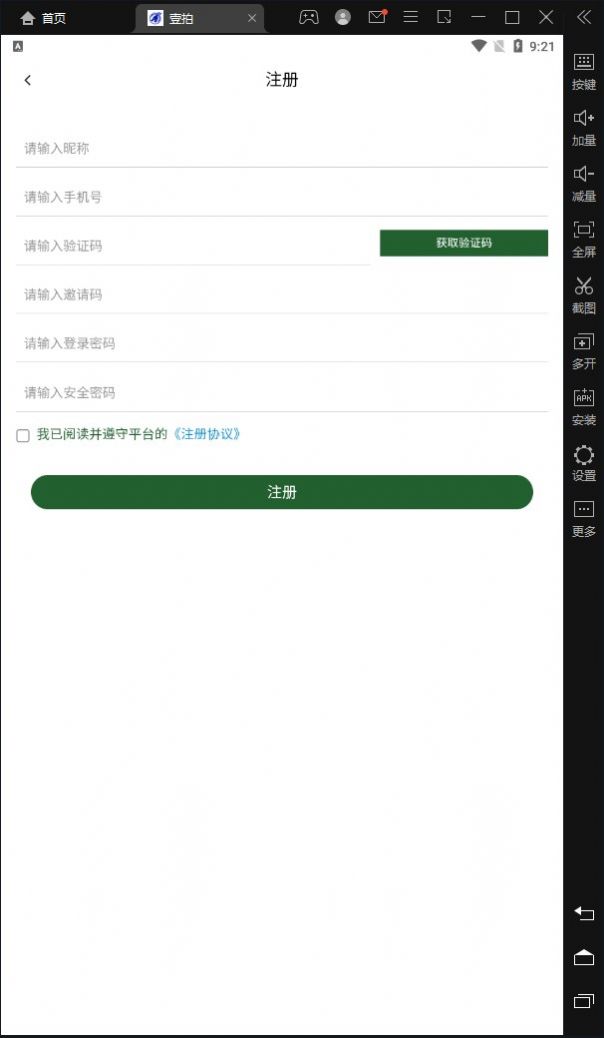Tap the 请输入昵称 nickname field
Screen dimensions: 604x1038
pos(282,148)
